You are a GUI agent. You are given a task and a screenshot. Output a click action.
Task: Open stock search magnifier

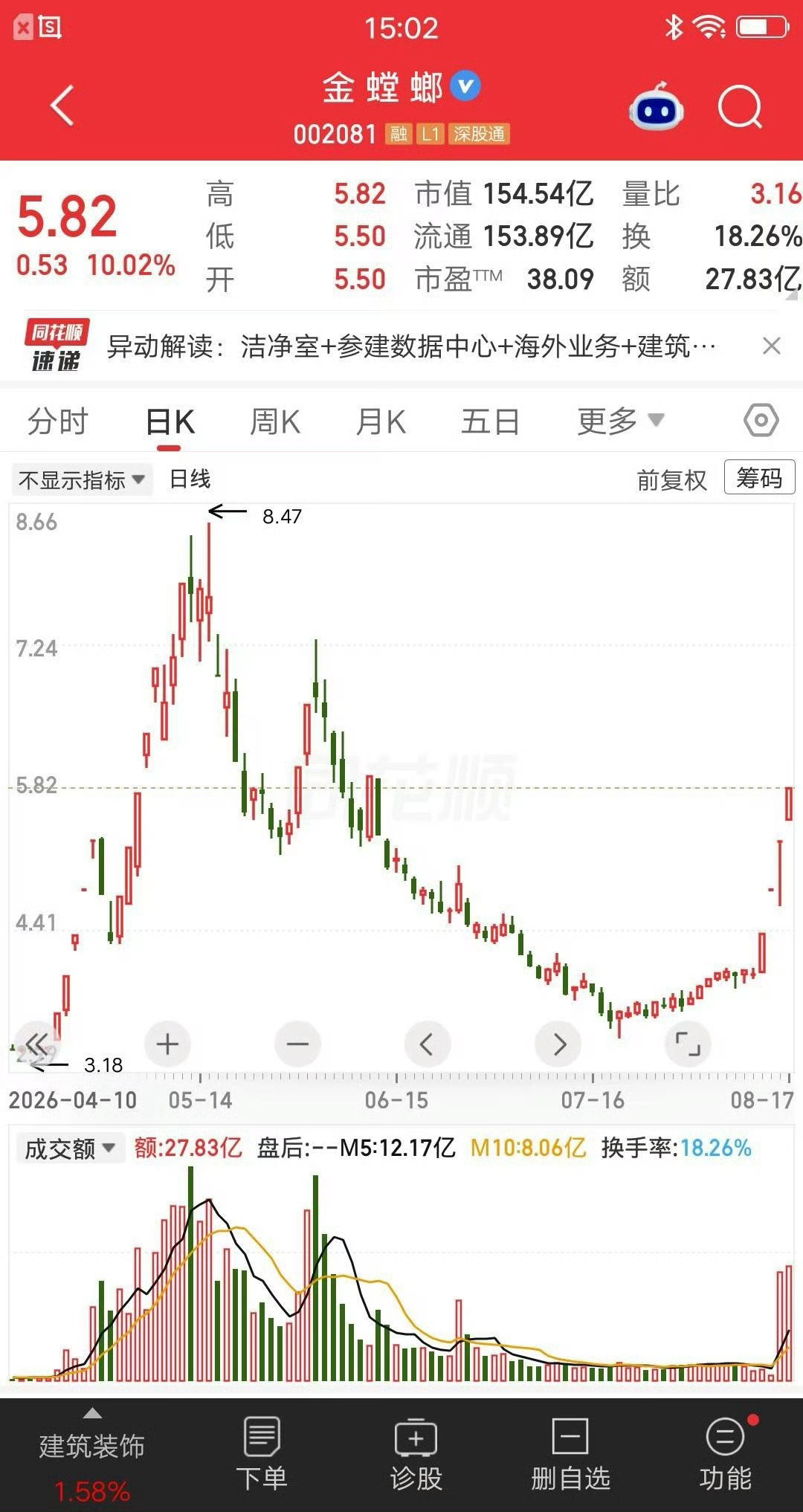click(x=740, y=108)
